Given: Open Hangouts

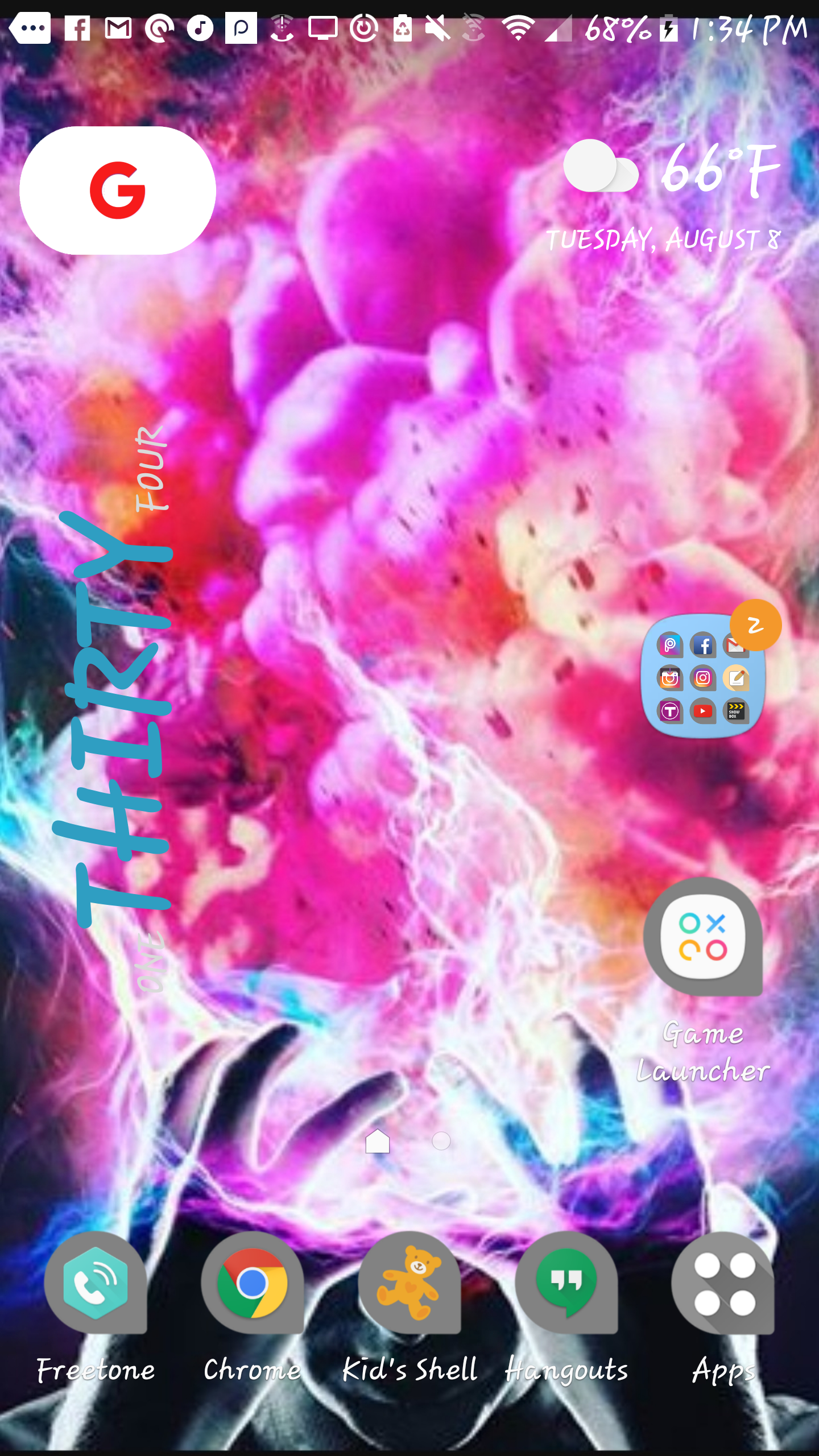Looking at the screenshot, I should pyautogui.click(x=566, y=1284).
